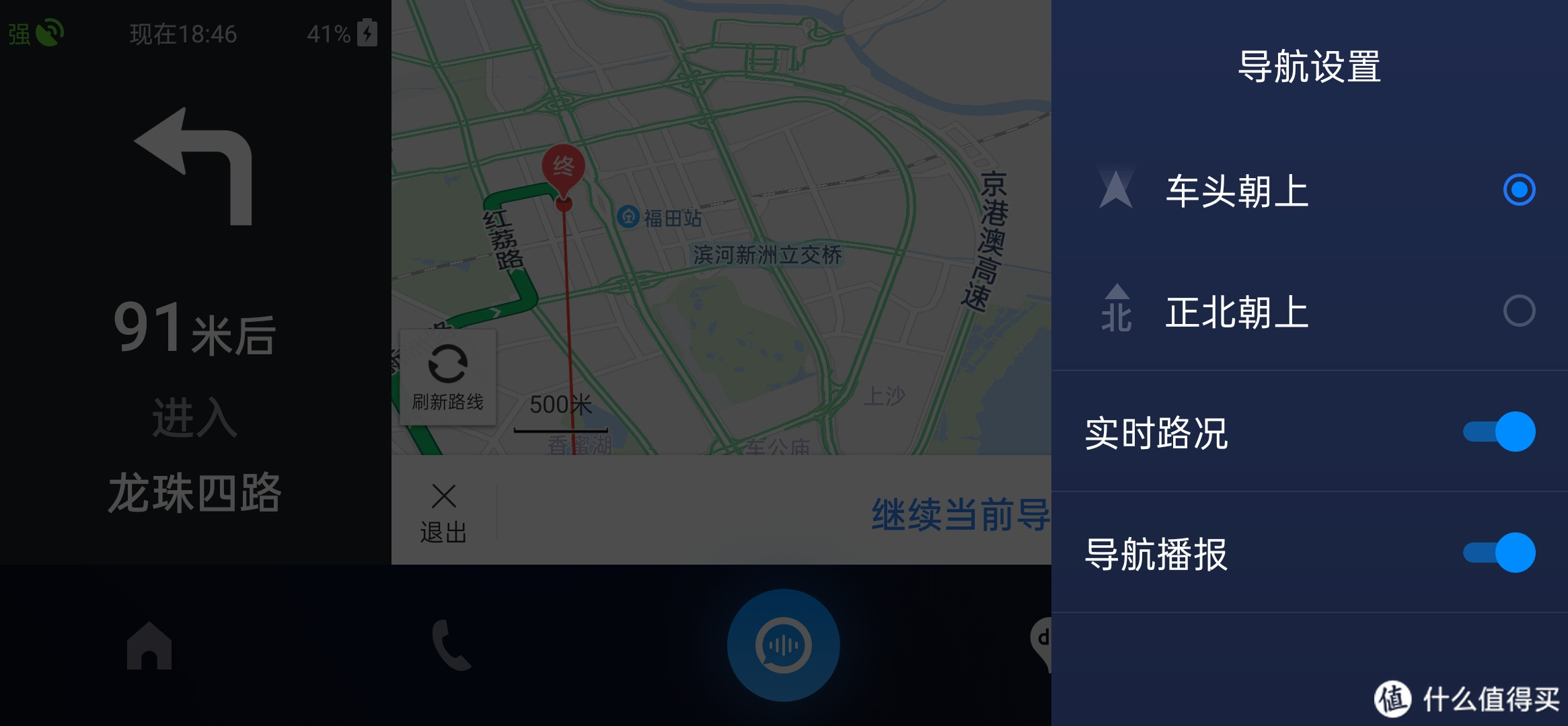Select the 车头朝上 heading-up option

[x=1518, y=190]
